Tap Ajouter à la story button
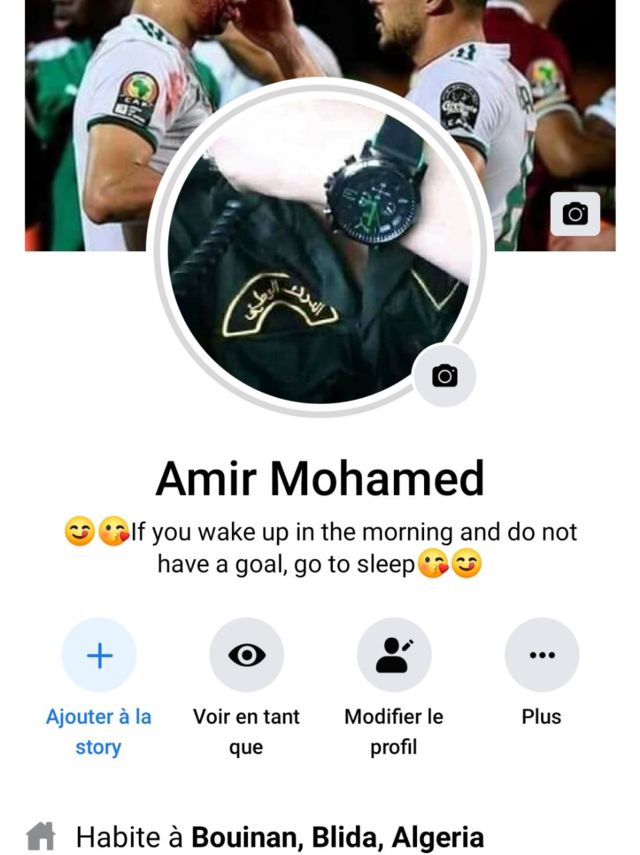640x855 pixels. [99, 656]
